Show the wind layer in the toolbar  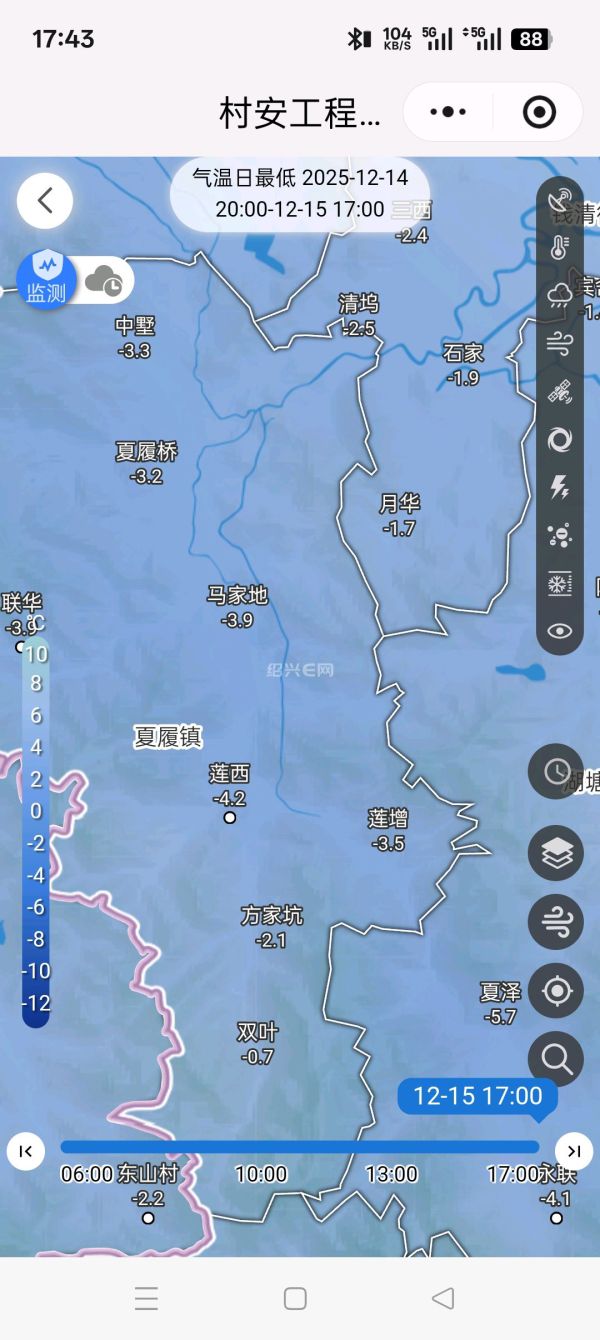point(560,343)
